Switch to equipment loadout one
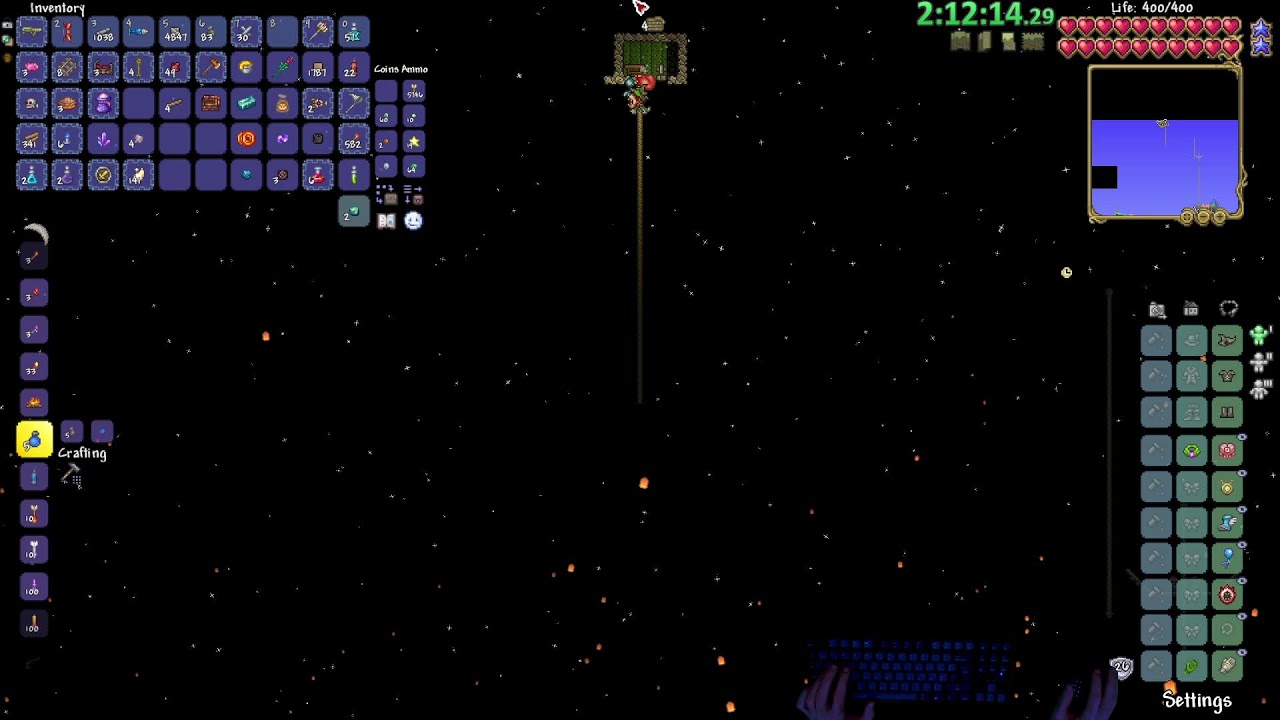The width and height of the screenshot is (1280, 720). pos(1260,336)
